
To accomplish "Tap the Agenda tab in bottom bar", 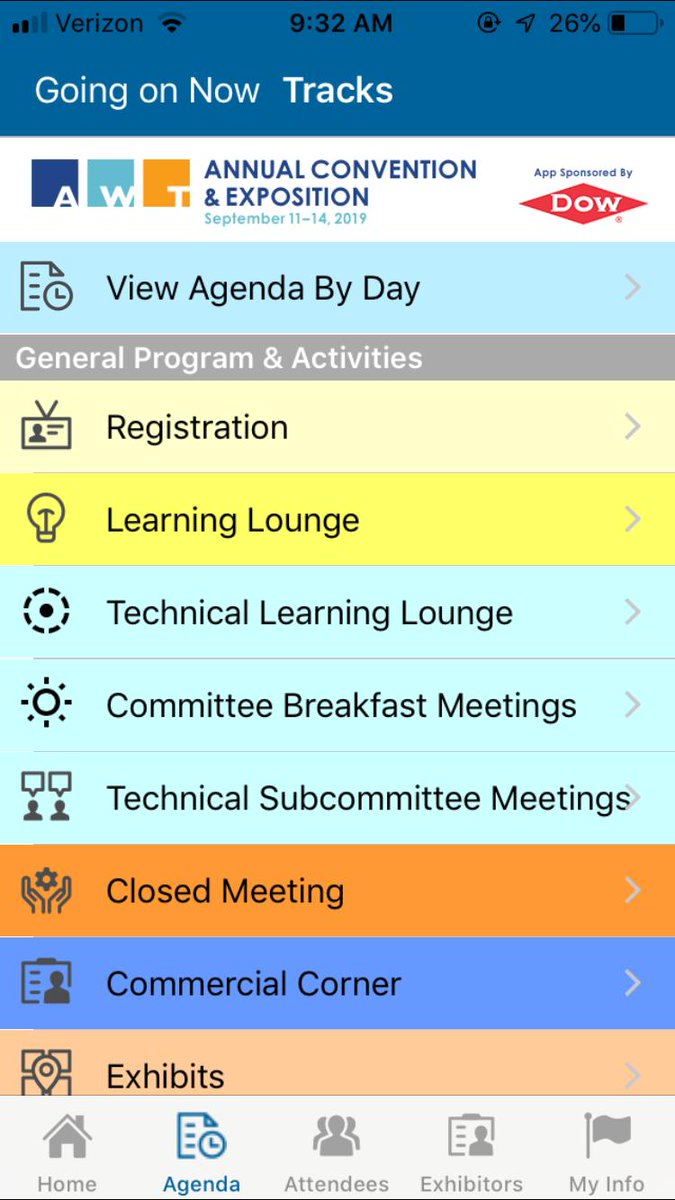I will click(x=202, y=1152).
